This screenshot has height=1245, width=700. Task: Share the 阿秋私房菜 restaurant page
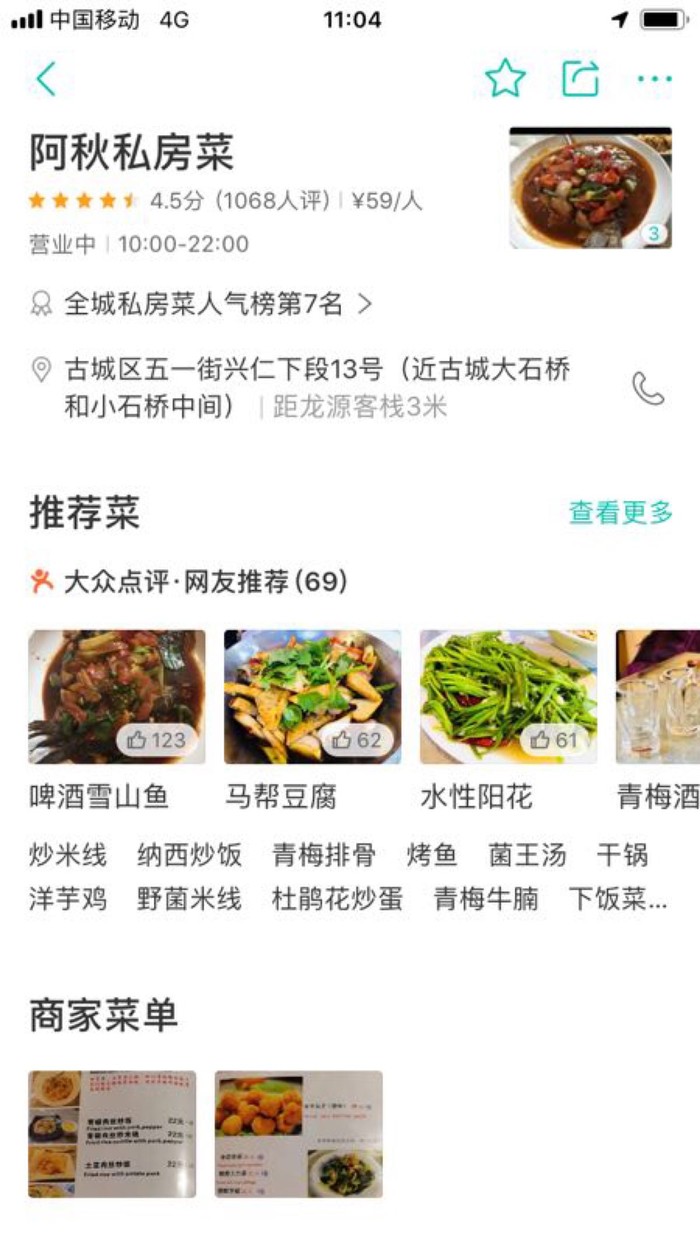580,79
